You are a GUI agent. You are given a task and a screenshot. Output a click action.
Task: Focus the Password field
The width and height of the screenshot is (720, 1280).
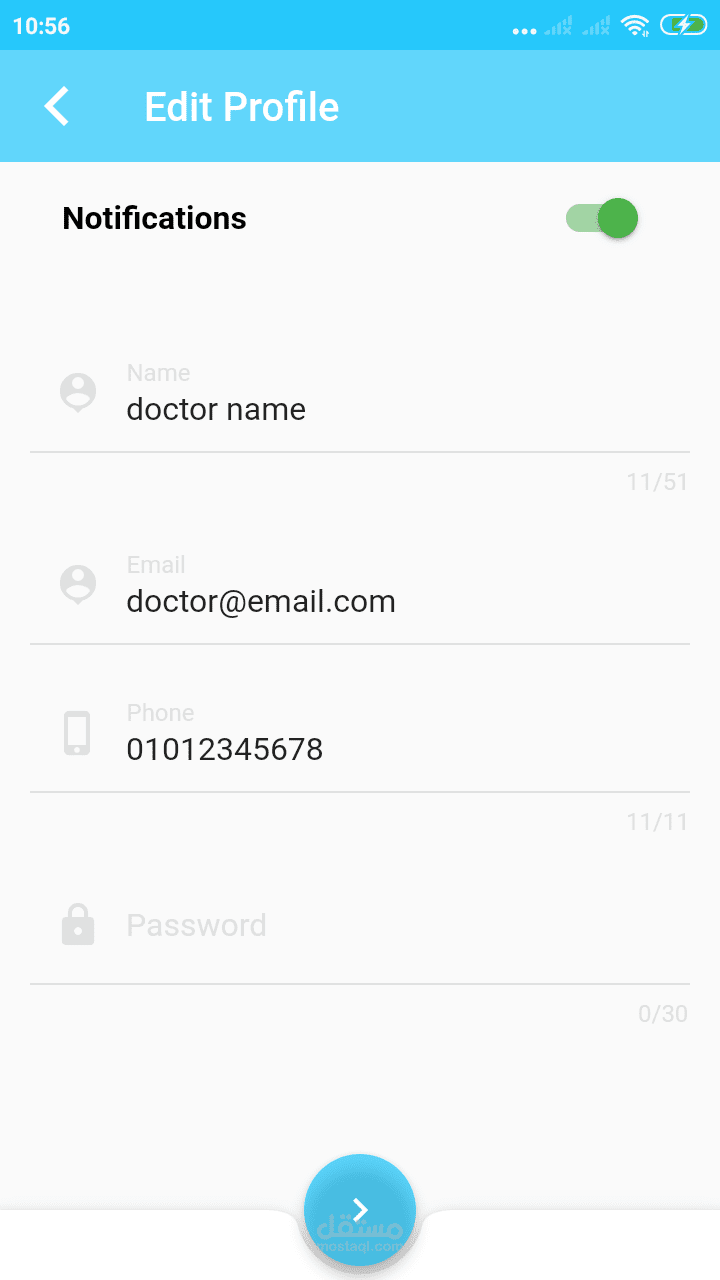point(400,925)
